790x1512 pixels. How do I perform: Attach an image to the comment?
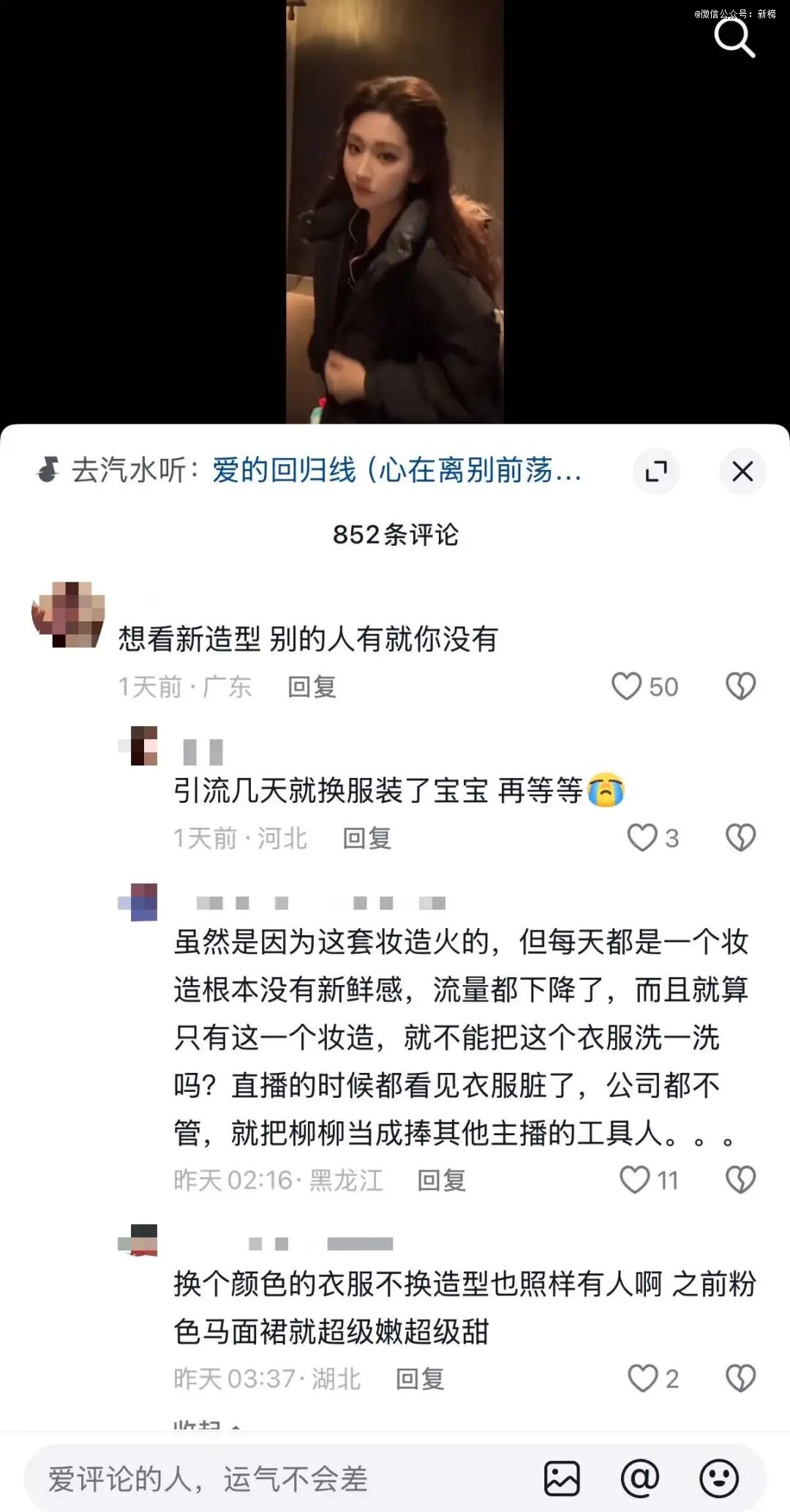(562, 1479)
